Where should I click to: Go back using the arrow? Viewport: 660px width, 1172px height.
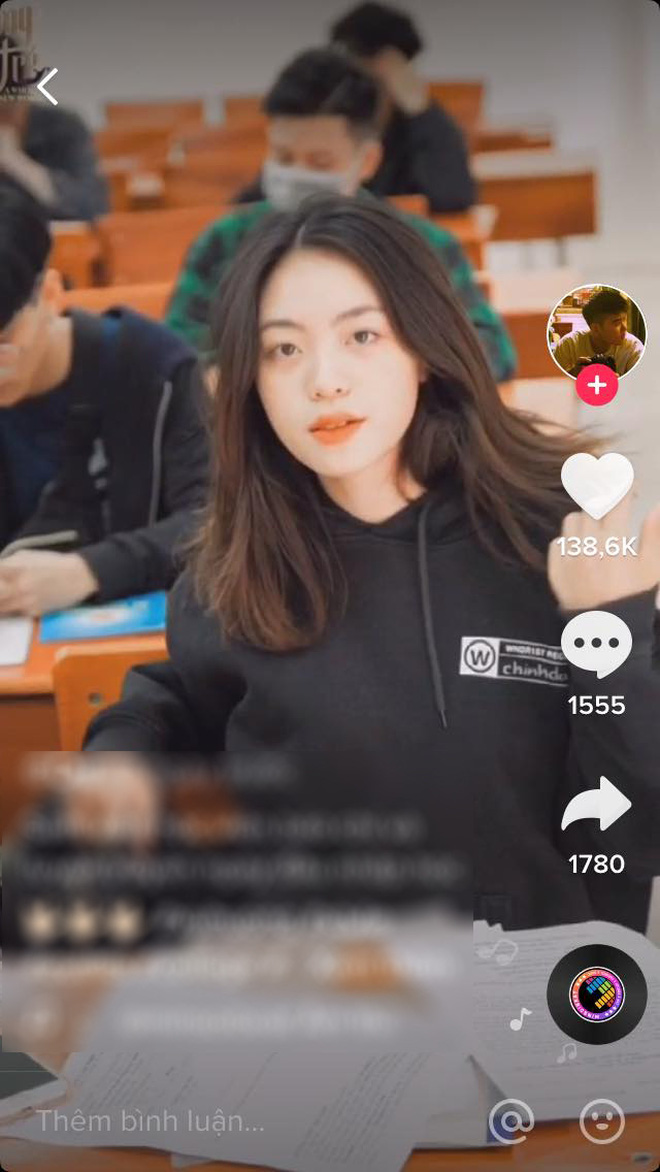click(47, 87)
